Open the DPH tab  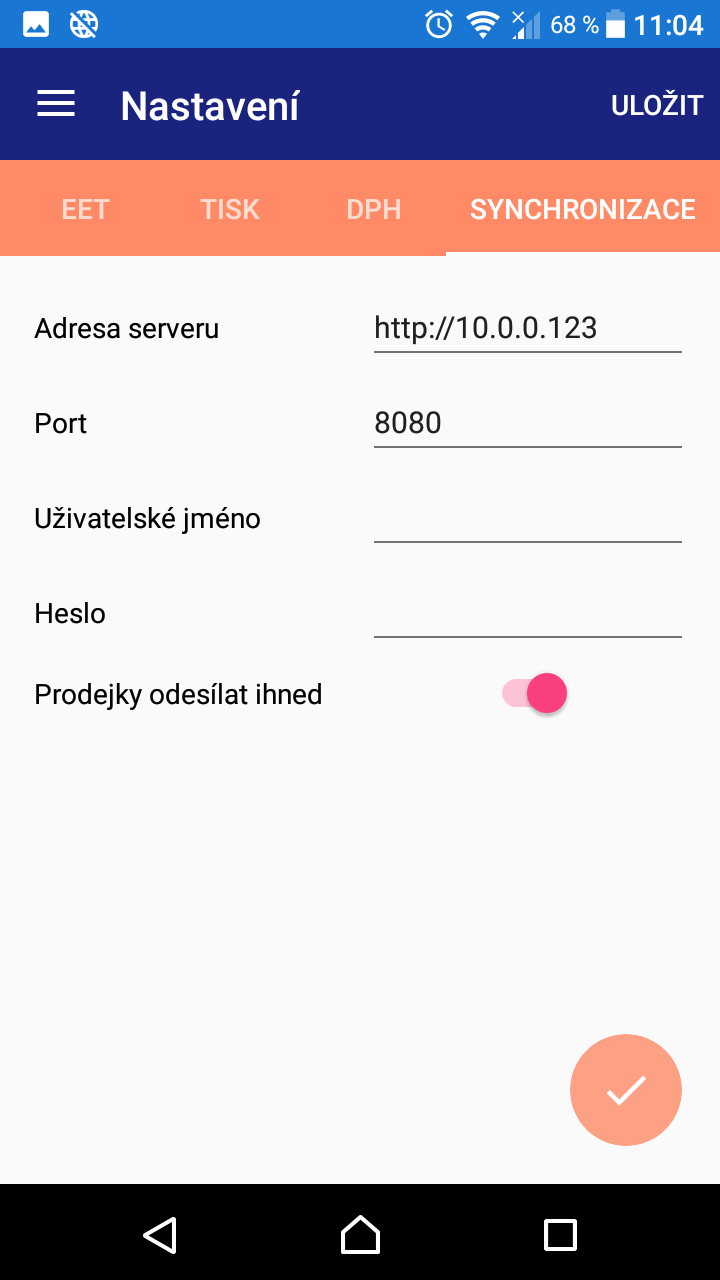pyautogui.click(x=374, y=209)
